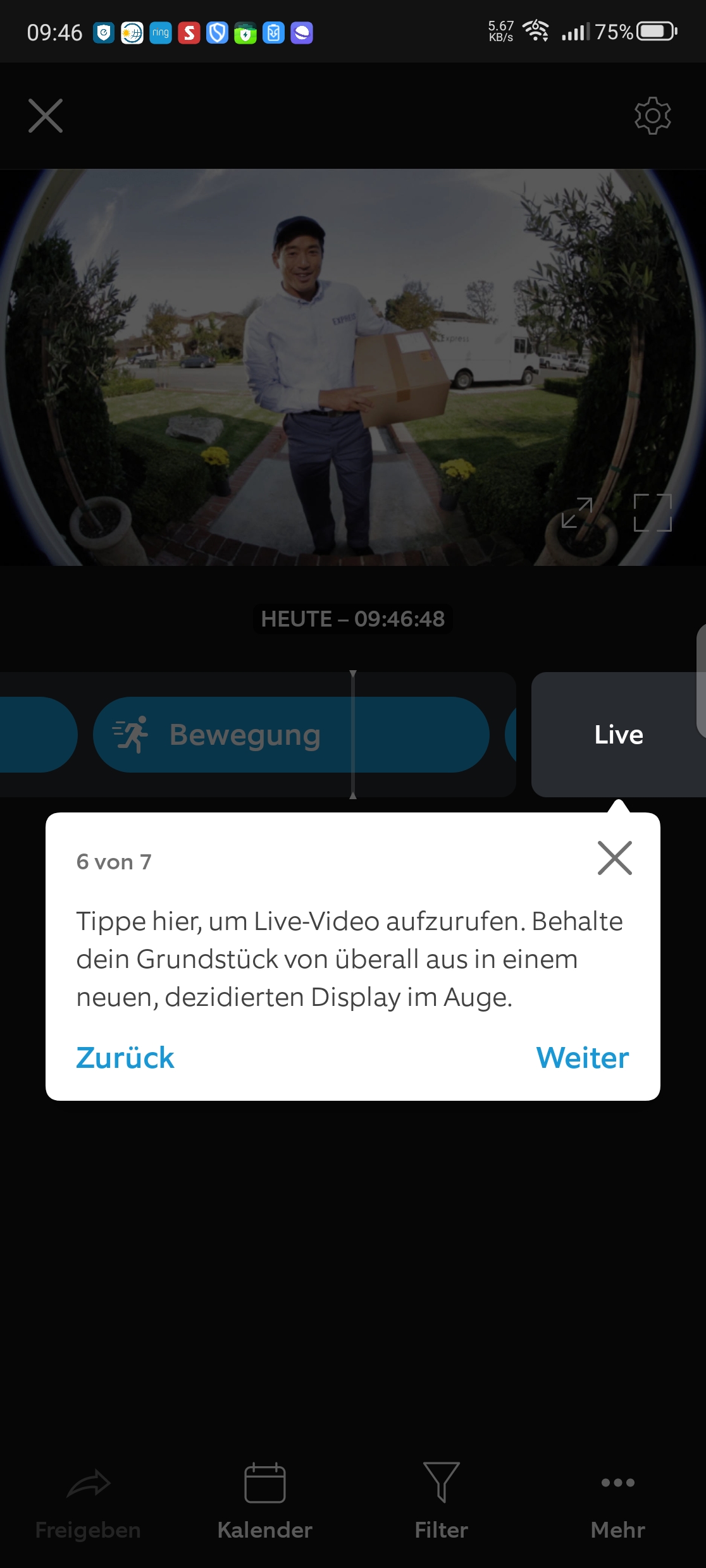
Task: Open the device settings gear
Action: [x=652, y=116]
